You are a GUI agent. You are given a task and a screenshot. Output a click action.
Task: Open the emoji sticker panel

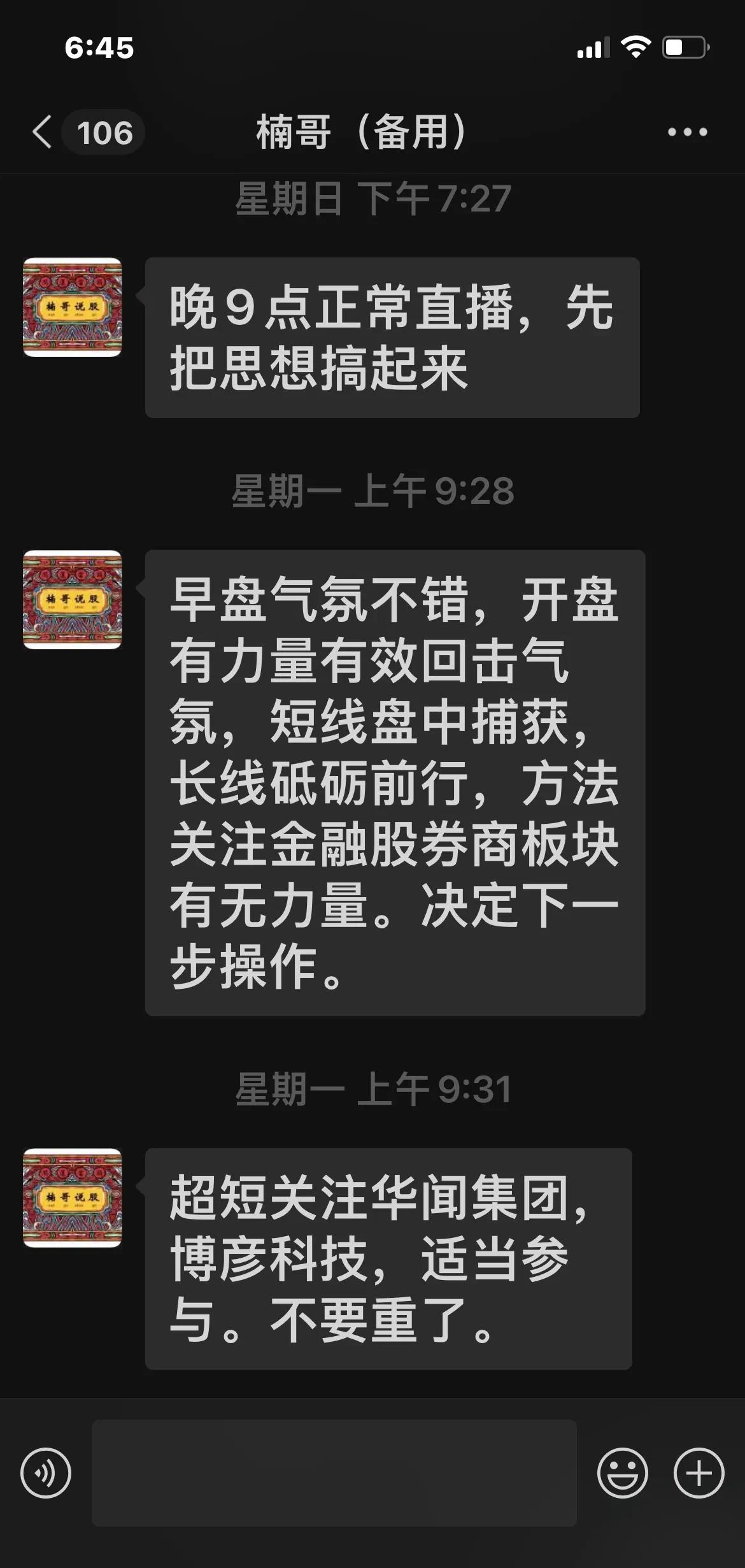tap(622, 1472)
